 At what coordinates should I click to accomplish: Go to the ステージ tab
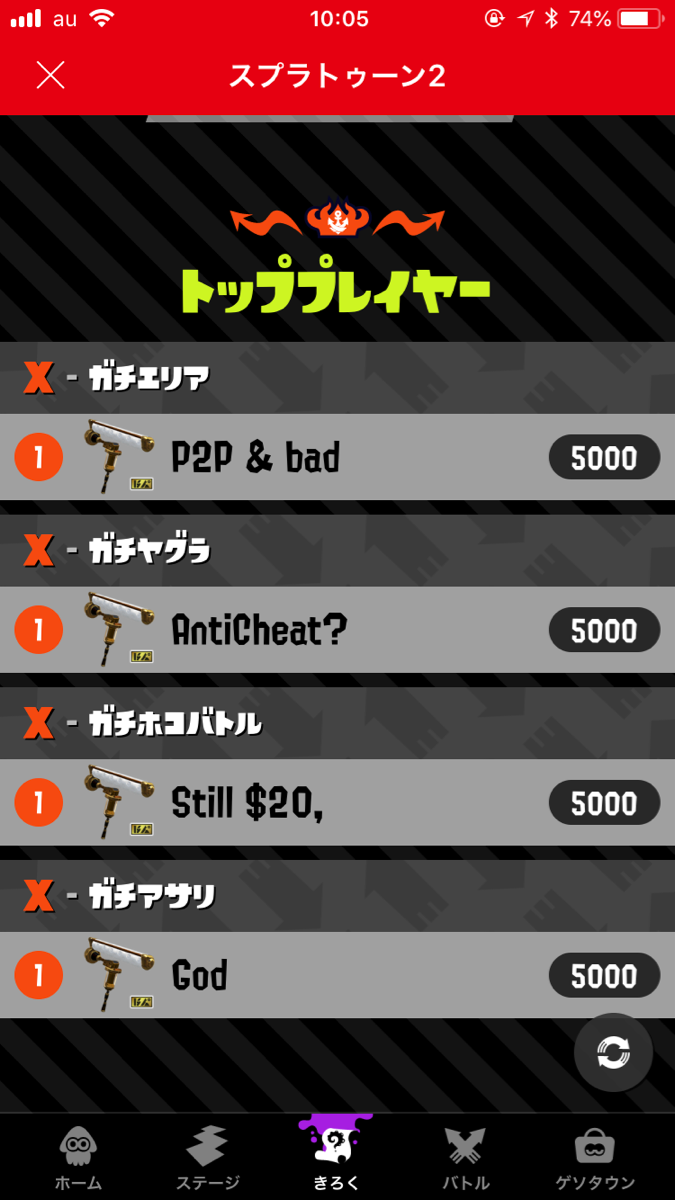208,1158
